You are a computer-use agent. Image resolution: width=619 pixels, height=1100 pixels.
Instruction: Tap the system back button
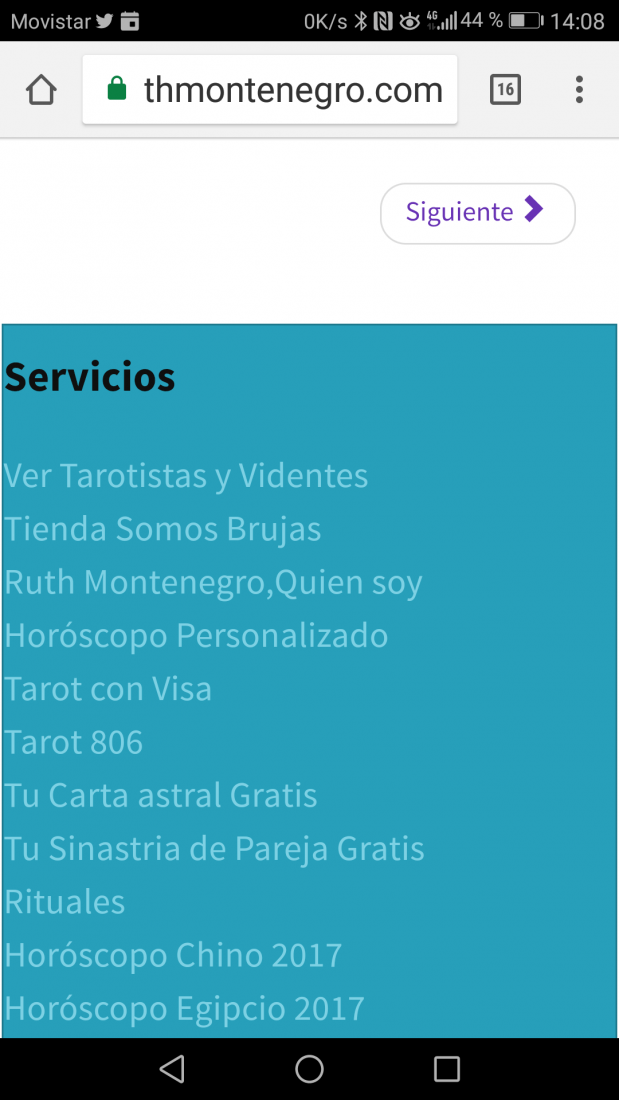coord(172,1069)
